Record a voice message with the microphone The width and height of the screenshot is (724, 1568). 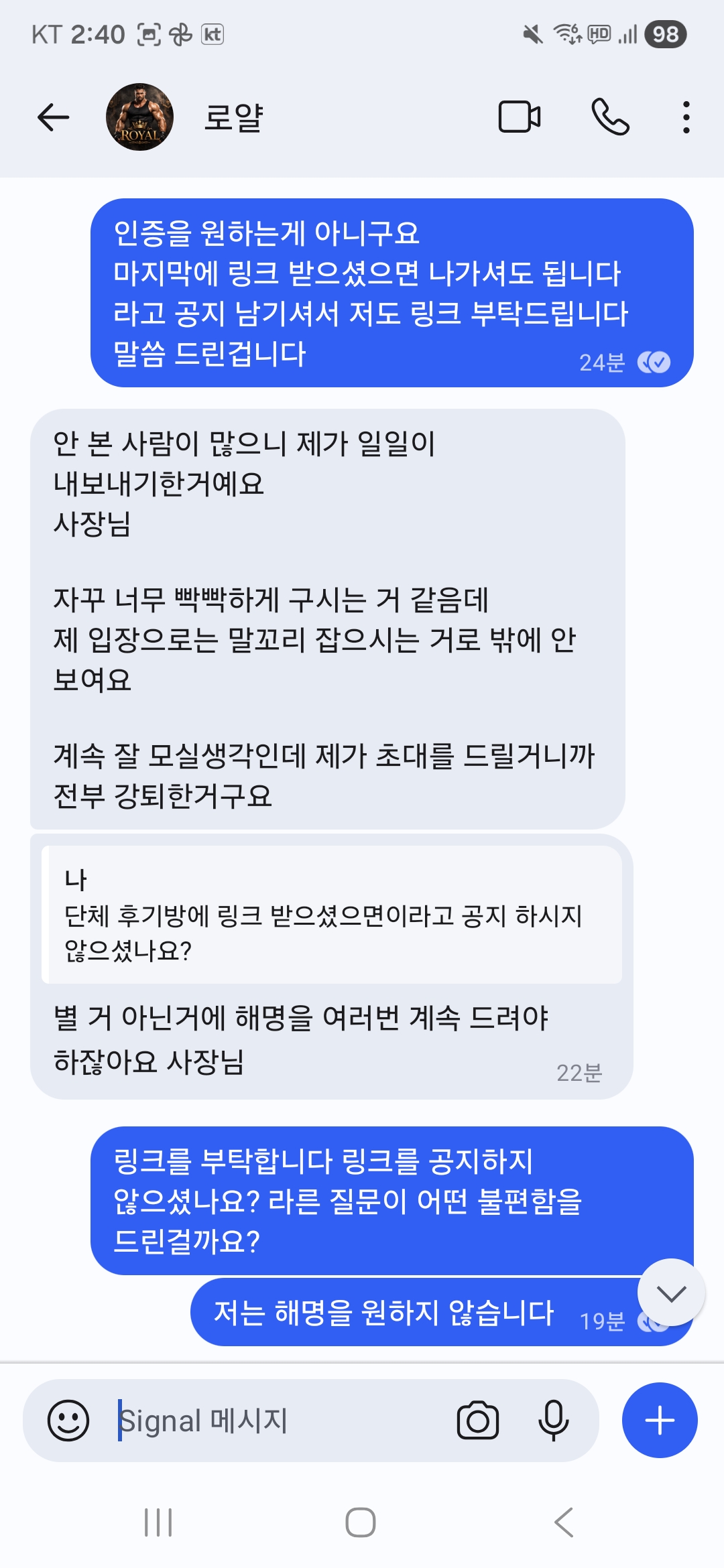coord(553,1421)
